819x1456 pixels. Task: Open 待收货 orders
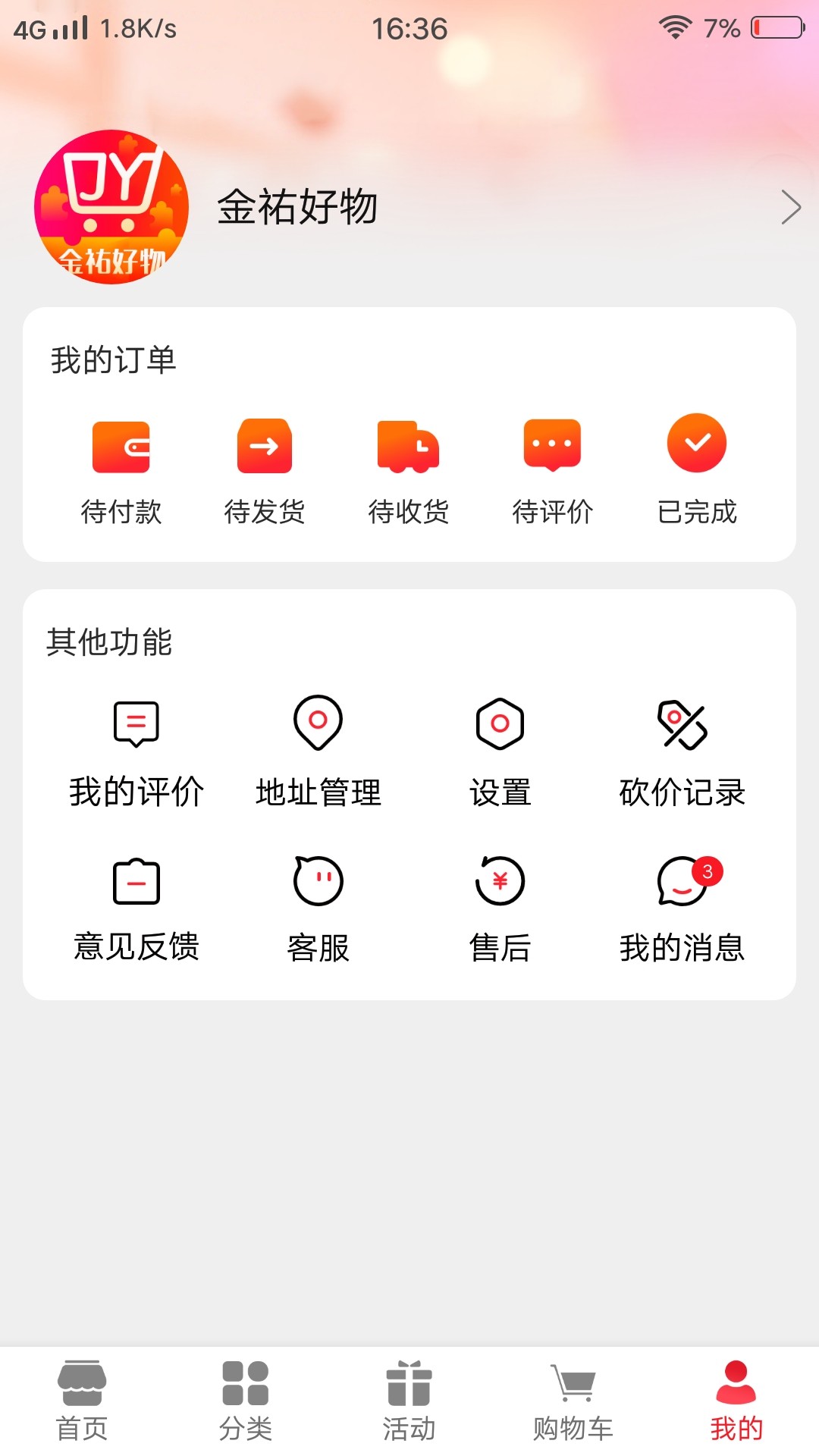tap(409, 470)
